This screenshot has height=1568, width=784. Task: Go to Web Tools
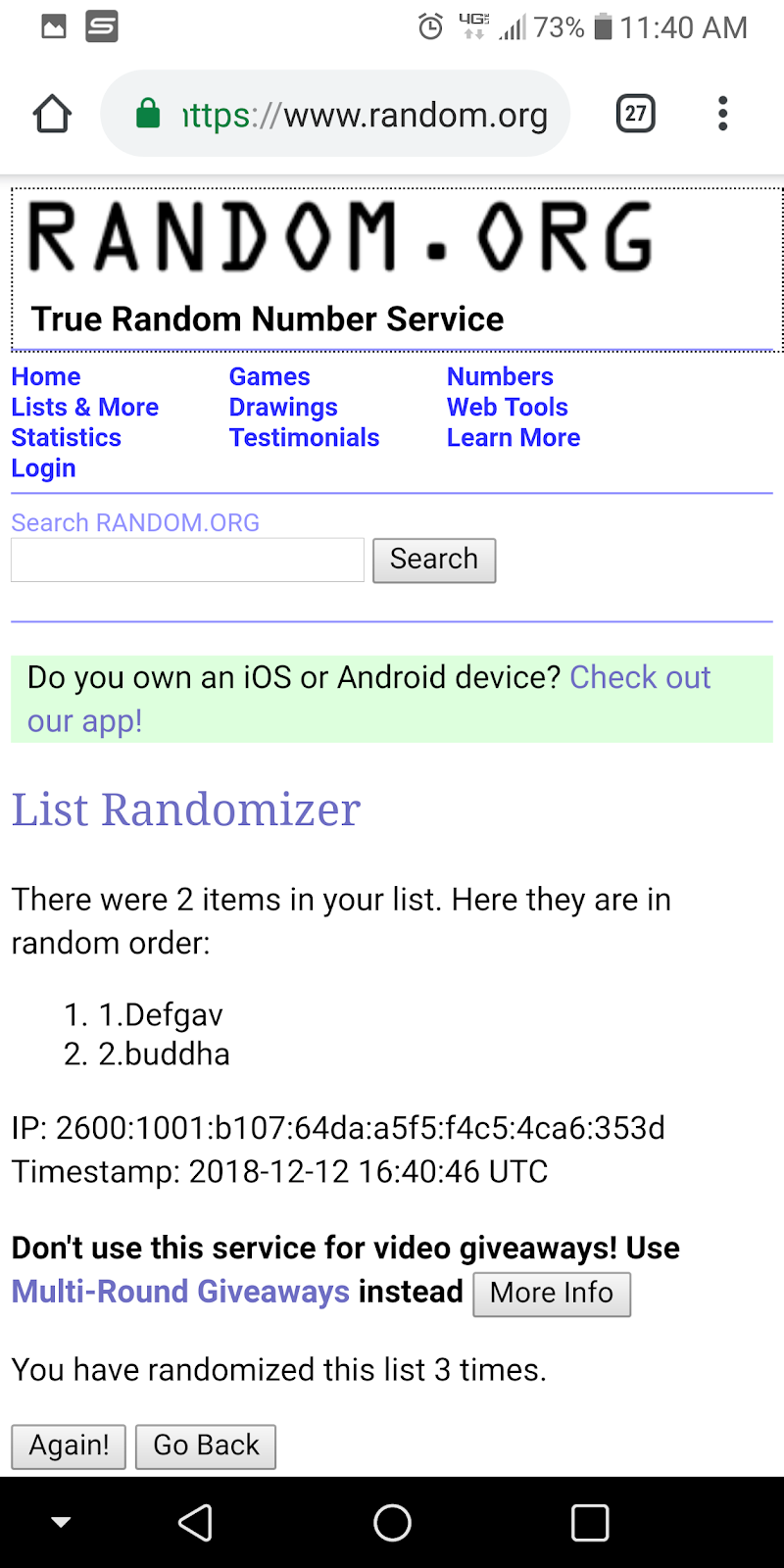pos(508,407)
